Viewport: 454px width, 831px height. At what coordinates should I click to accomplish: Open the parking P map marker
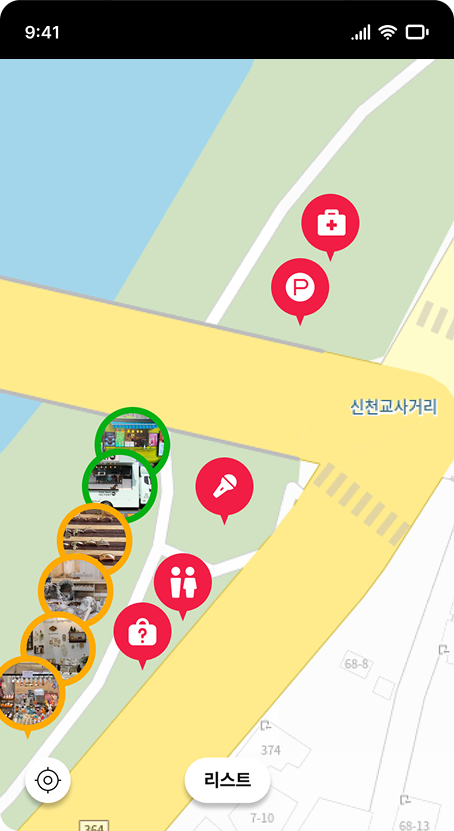(x=300, y=288)
